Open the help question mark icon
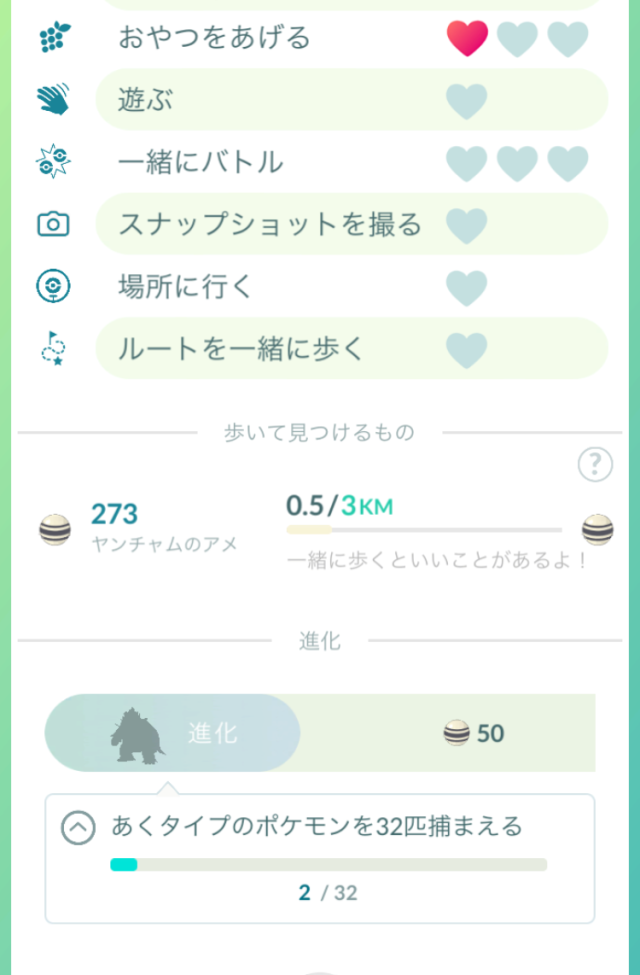The width and height of the screenshot is (640, 975). pyautogui.click(x=595, y=464)
